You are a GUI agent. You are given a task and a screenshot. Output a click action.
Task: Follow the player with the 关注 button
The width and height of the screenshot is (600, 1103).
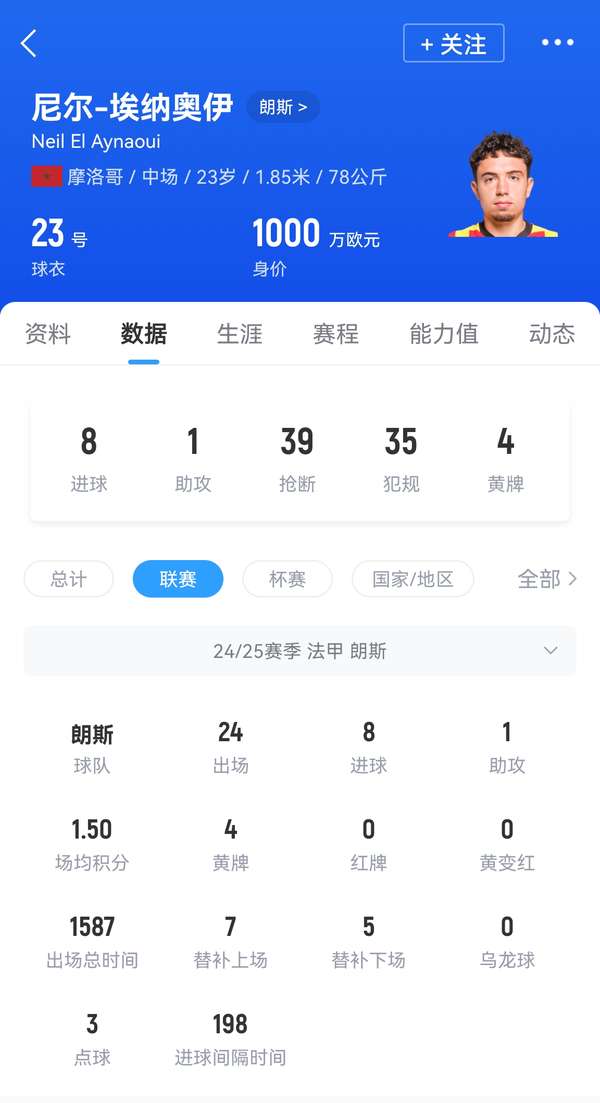pyautogui.click(x=453, y=44)
